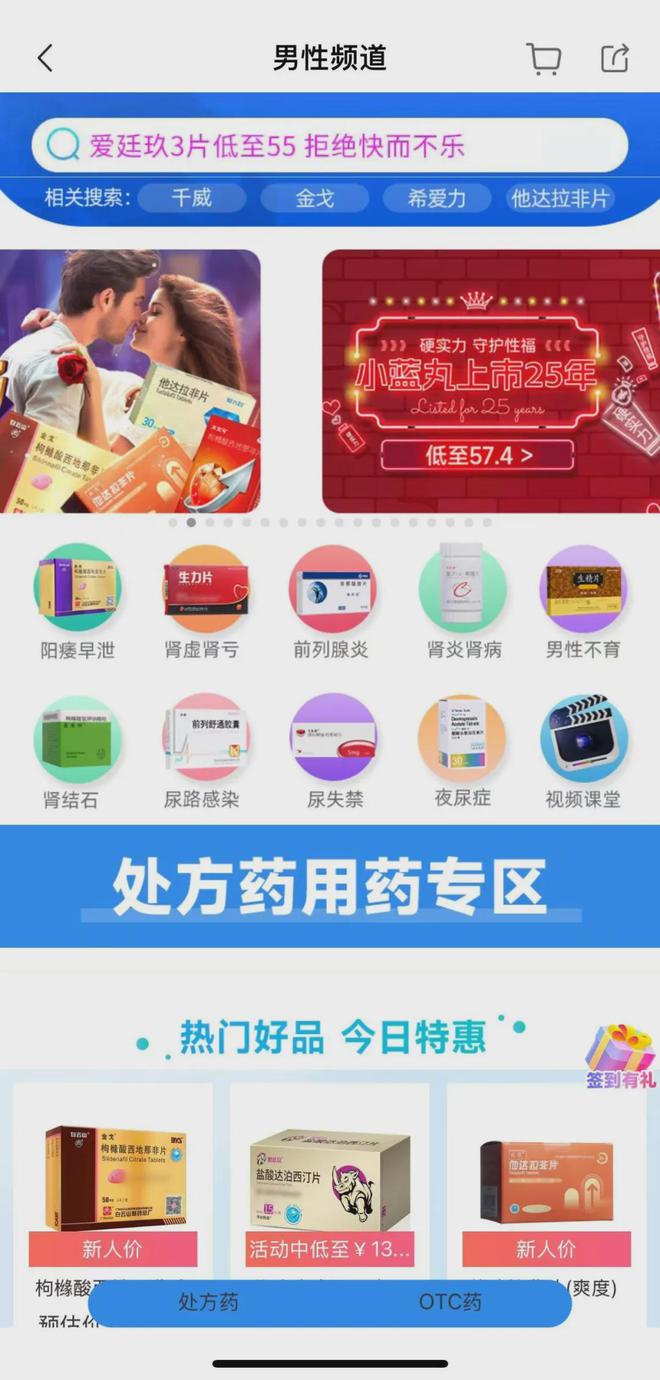660x1380 pixels.
Task: Open the shopping cart
Action: pyautogui.click(x=544, y=58)
